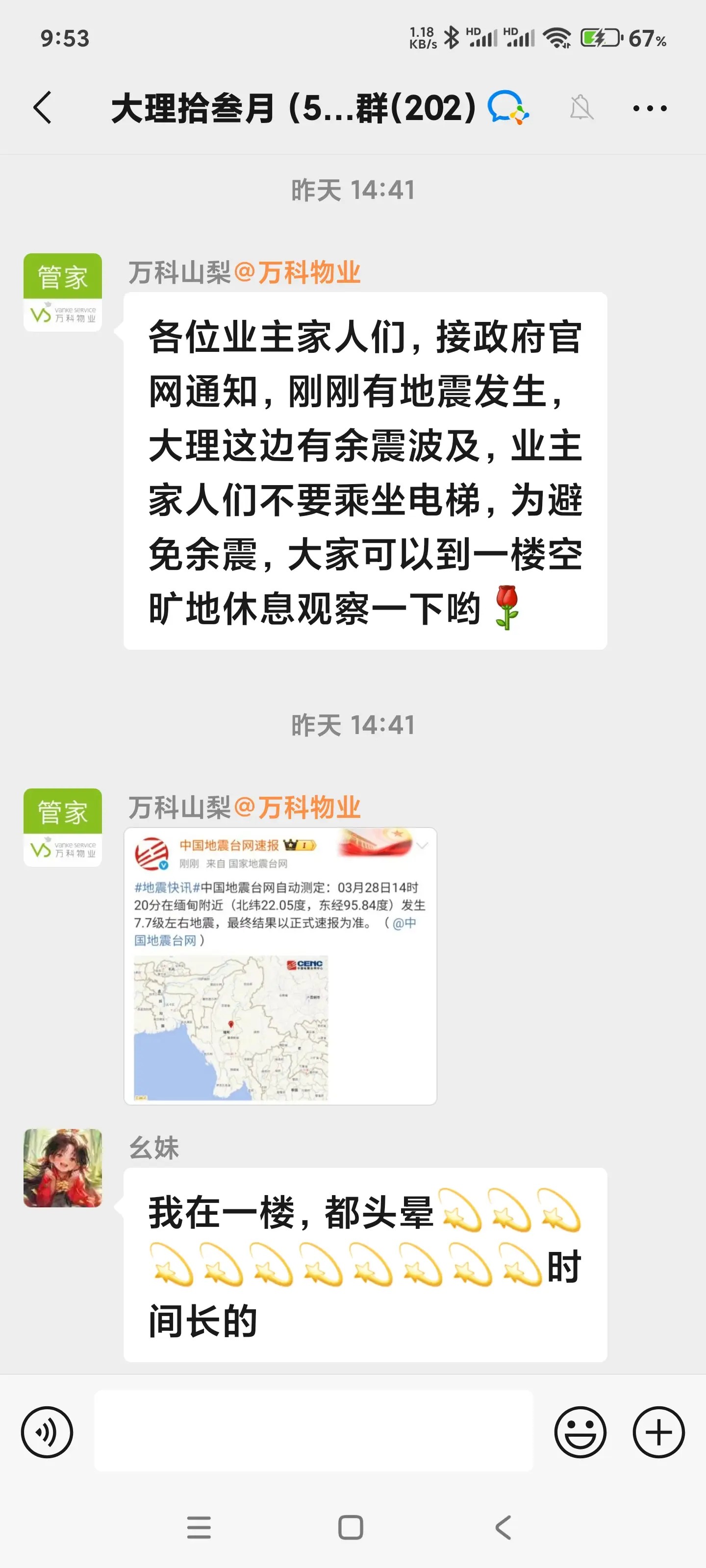Open the system recent apps menu
The image size is (706, 1568).
tap(199, 1527)
